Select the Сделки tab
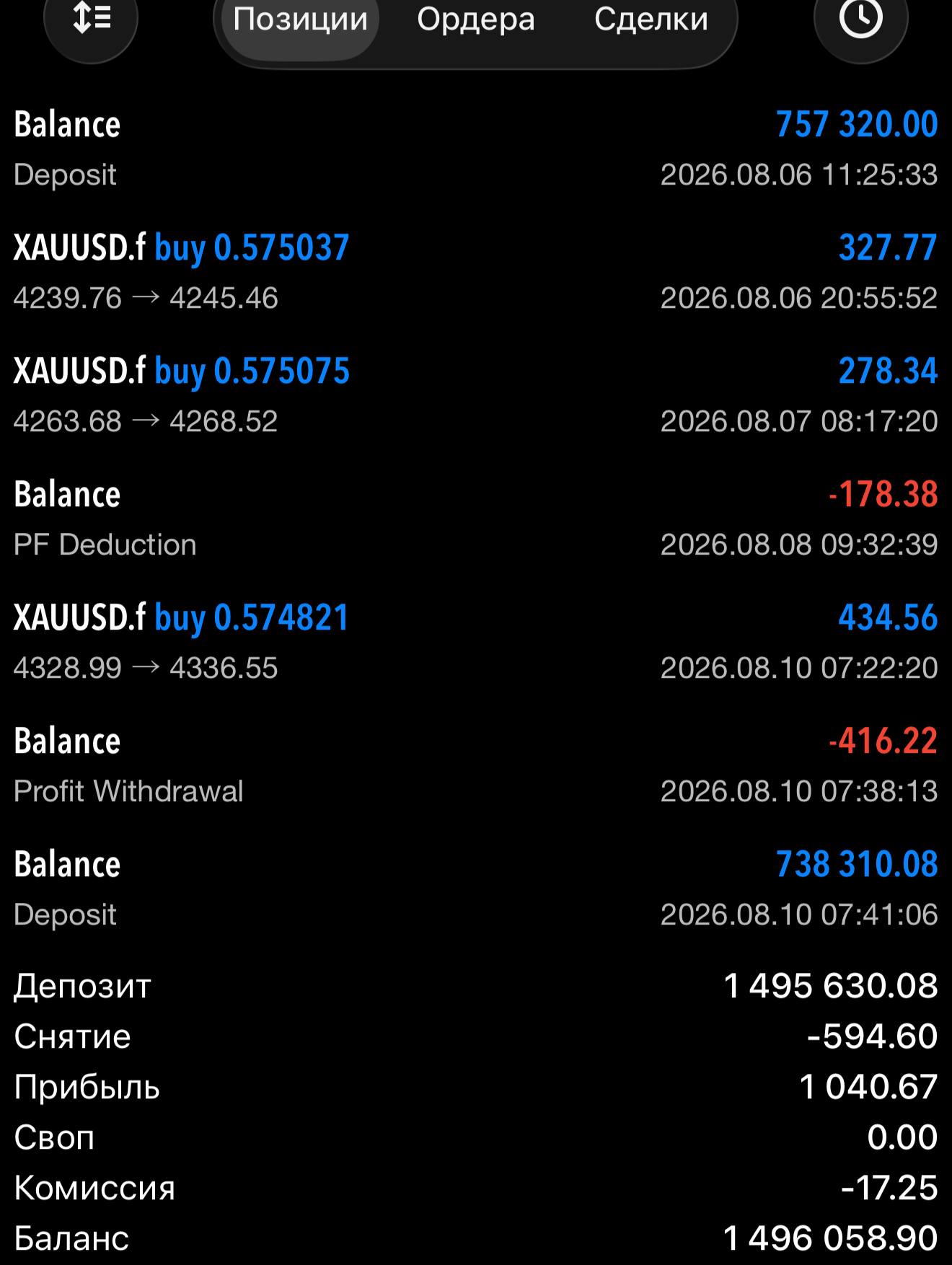The width and height of the screenshot is (952, 1265). [651, 19]
